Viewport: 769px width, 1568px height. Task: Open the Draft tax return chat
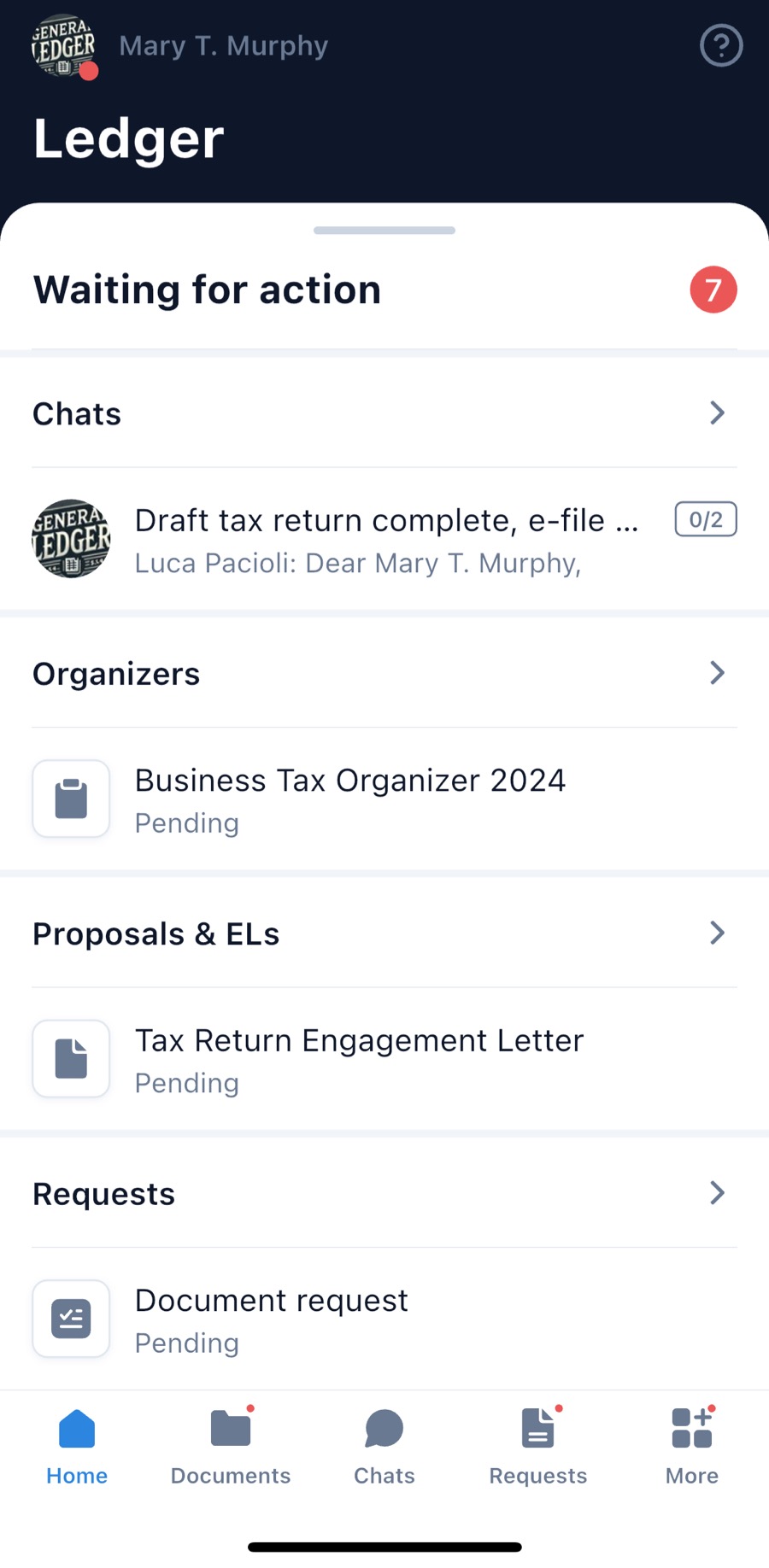tap(384, 540)
